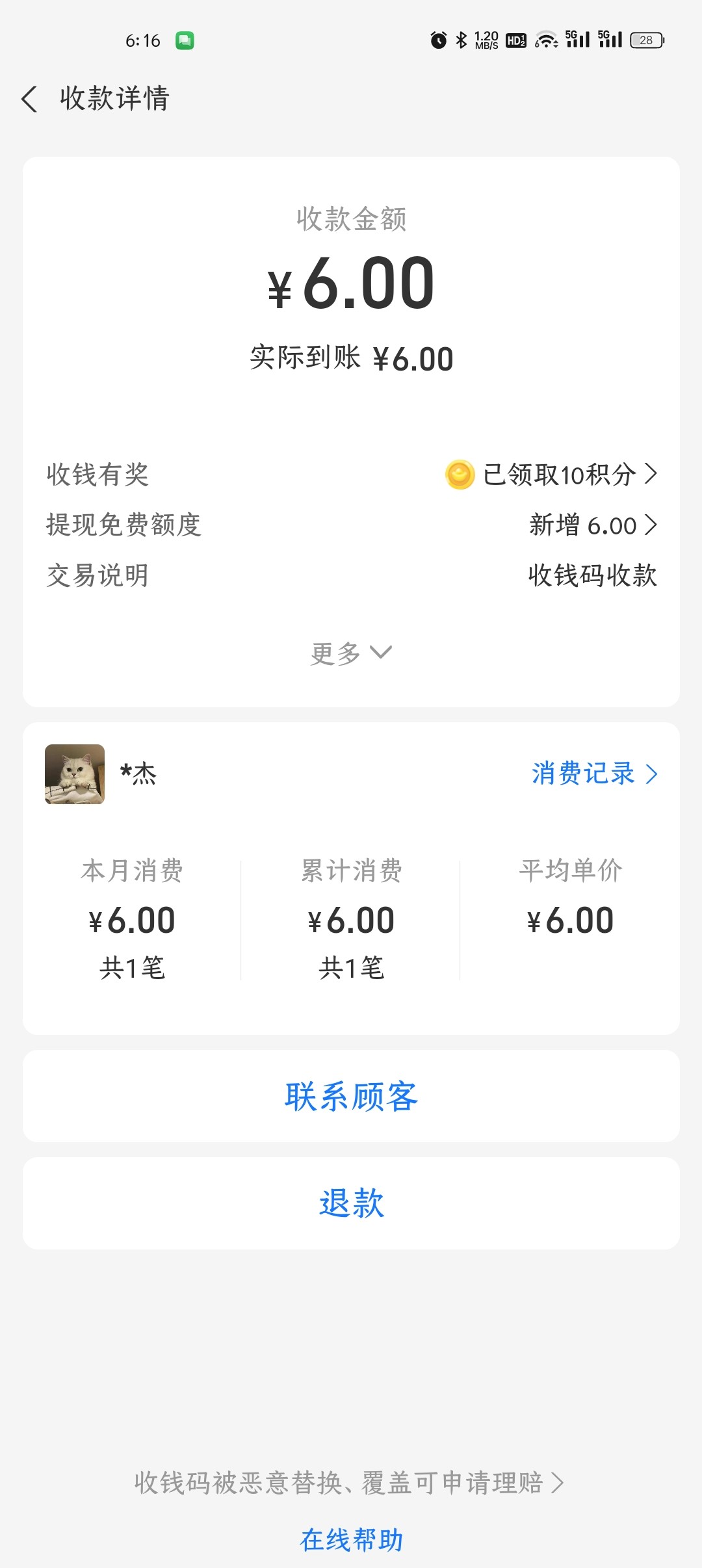Open 在线帮助 link
Viewport: 702px width, 1568px height.
coord(351,1540)
